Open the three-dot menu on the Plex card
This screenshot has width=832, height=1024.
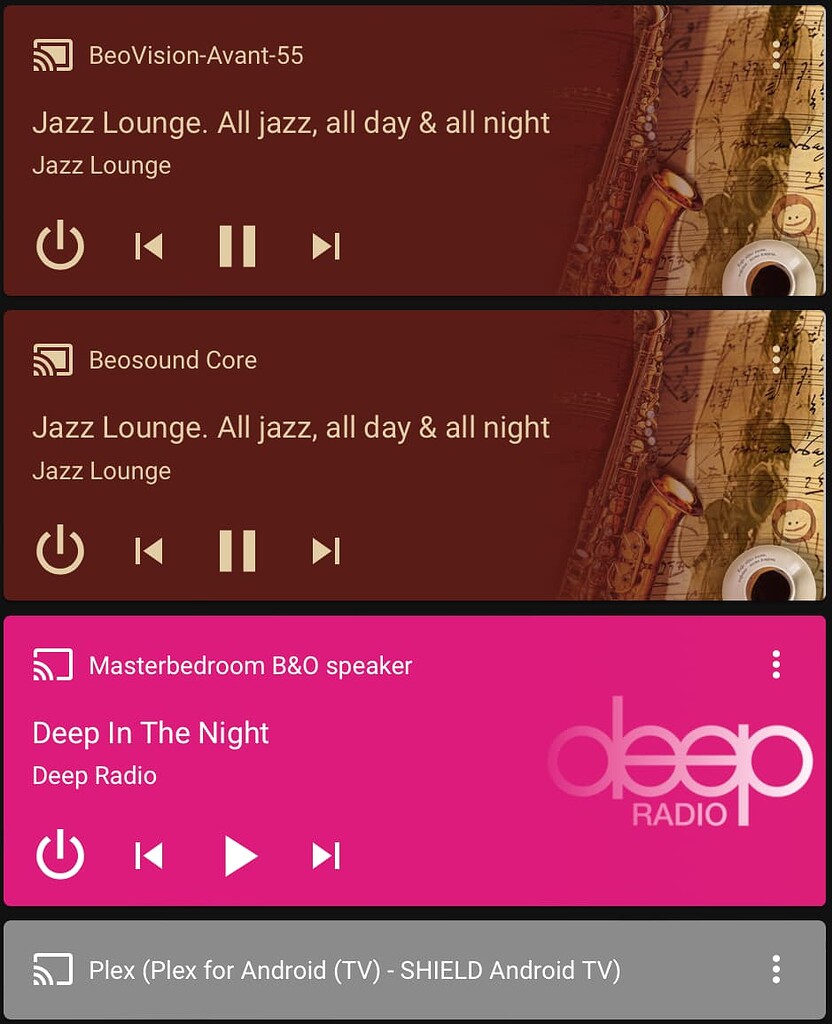pos(776,969)
